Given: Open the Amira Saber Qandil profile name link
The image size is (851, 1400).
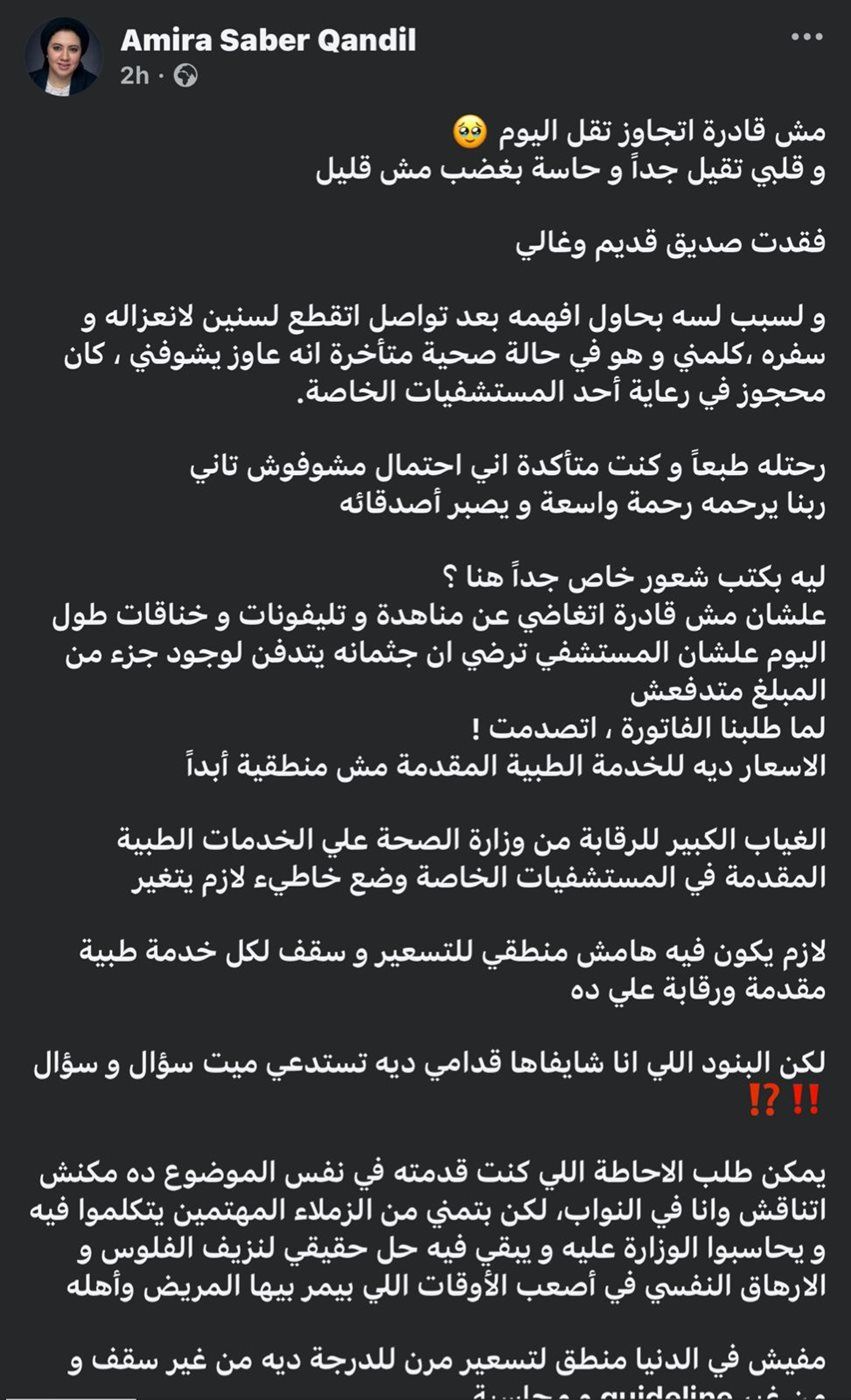Looking at the screenshot, I should coord(268,40).
